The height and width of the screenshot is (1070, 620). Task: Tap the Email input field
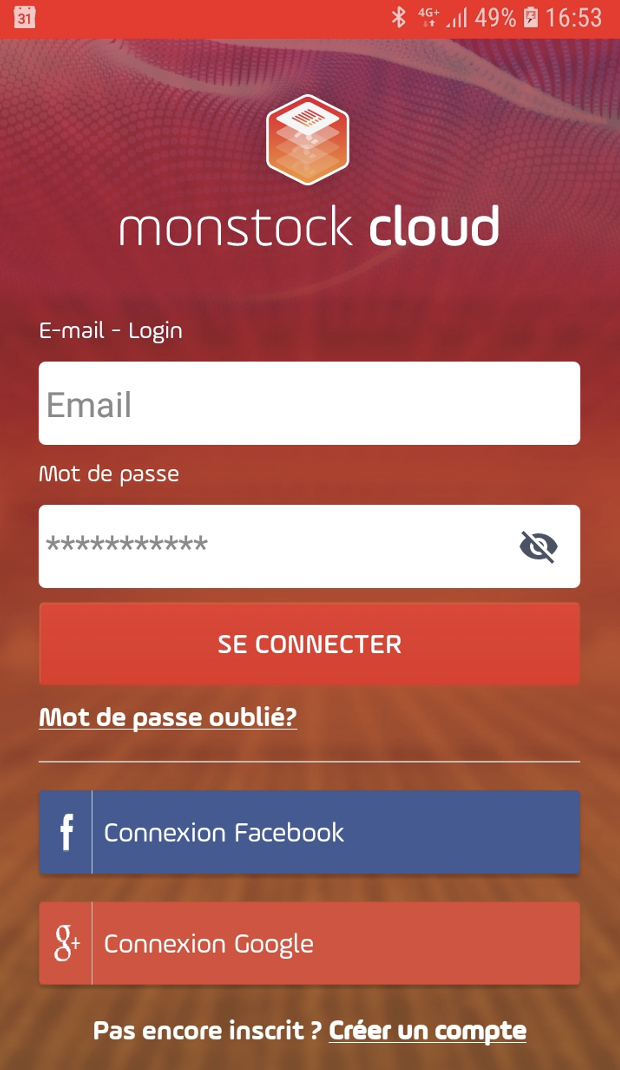point(309,403)
